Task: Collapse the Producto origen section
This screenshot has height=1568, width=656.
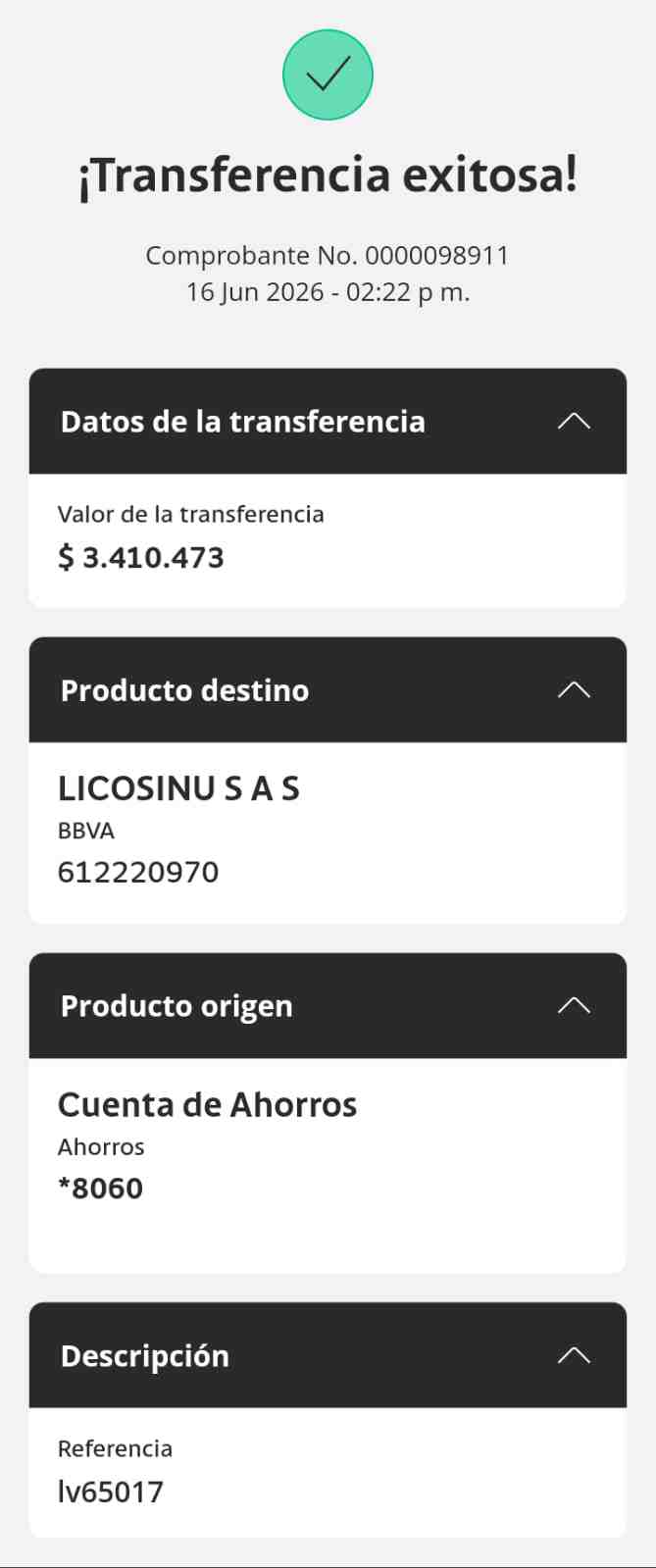Action: 574,1005
